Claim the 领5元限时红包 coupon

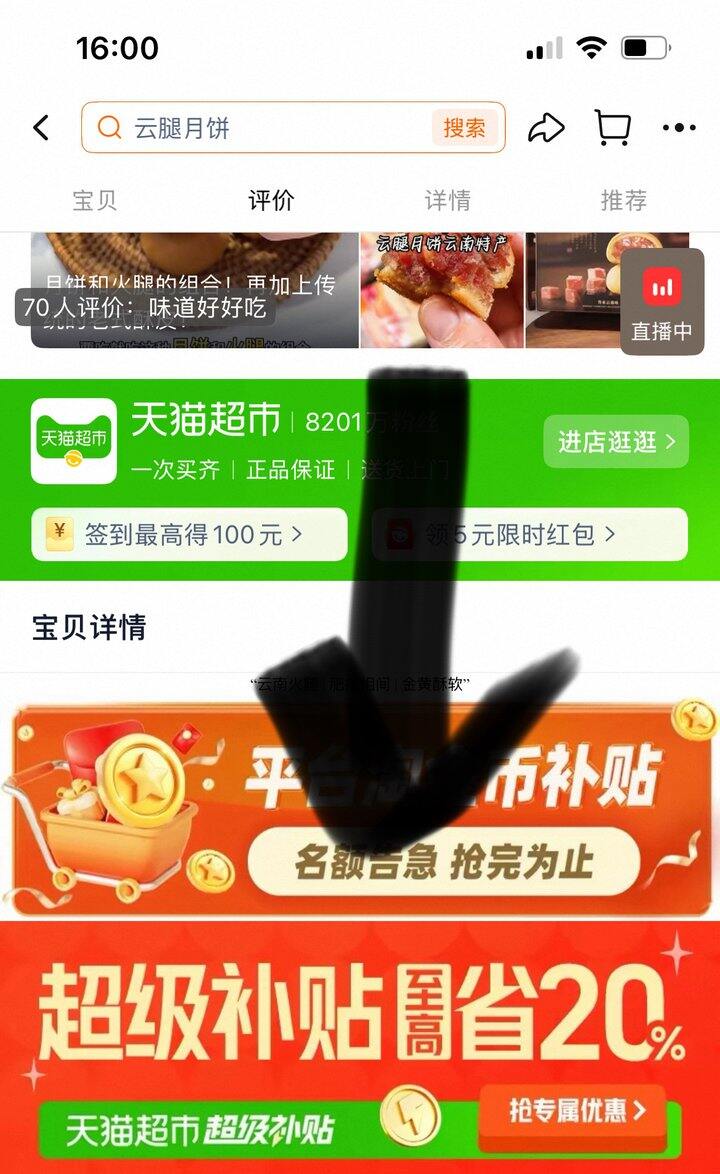pos(530,534)
